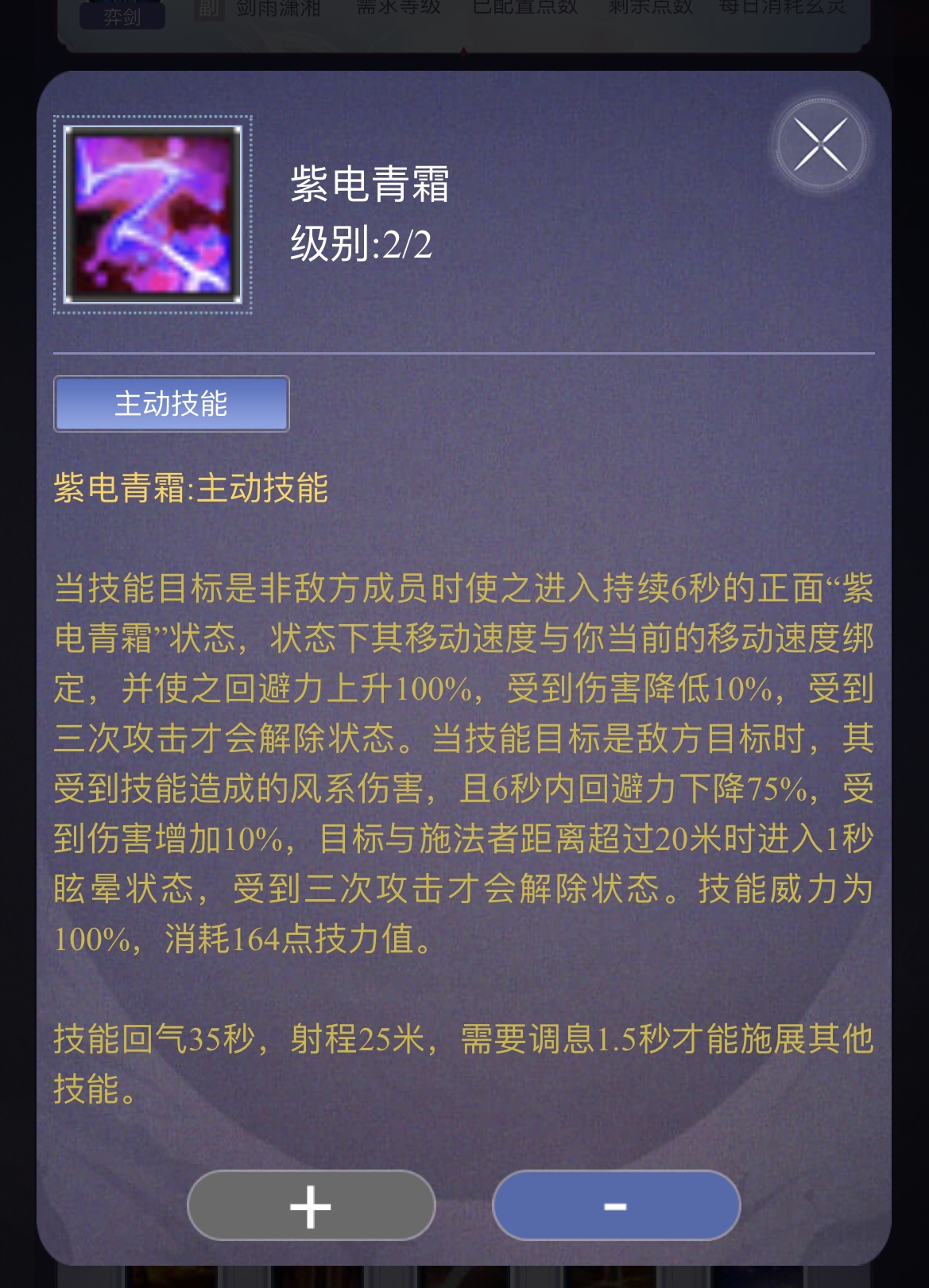Tap the plus button to raise skill level

(x=311, y=1205)
